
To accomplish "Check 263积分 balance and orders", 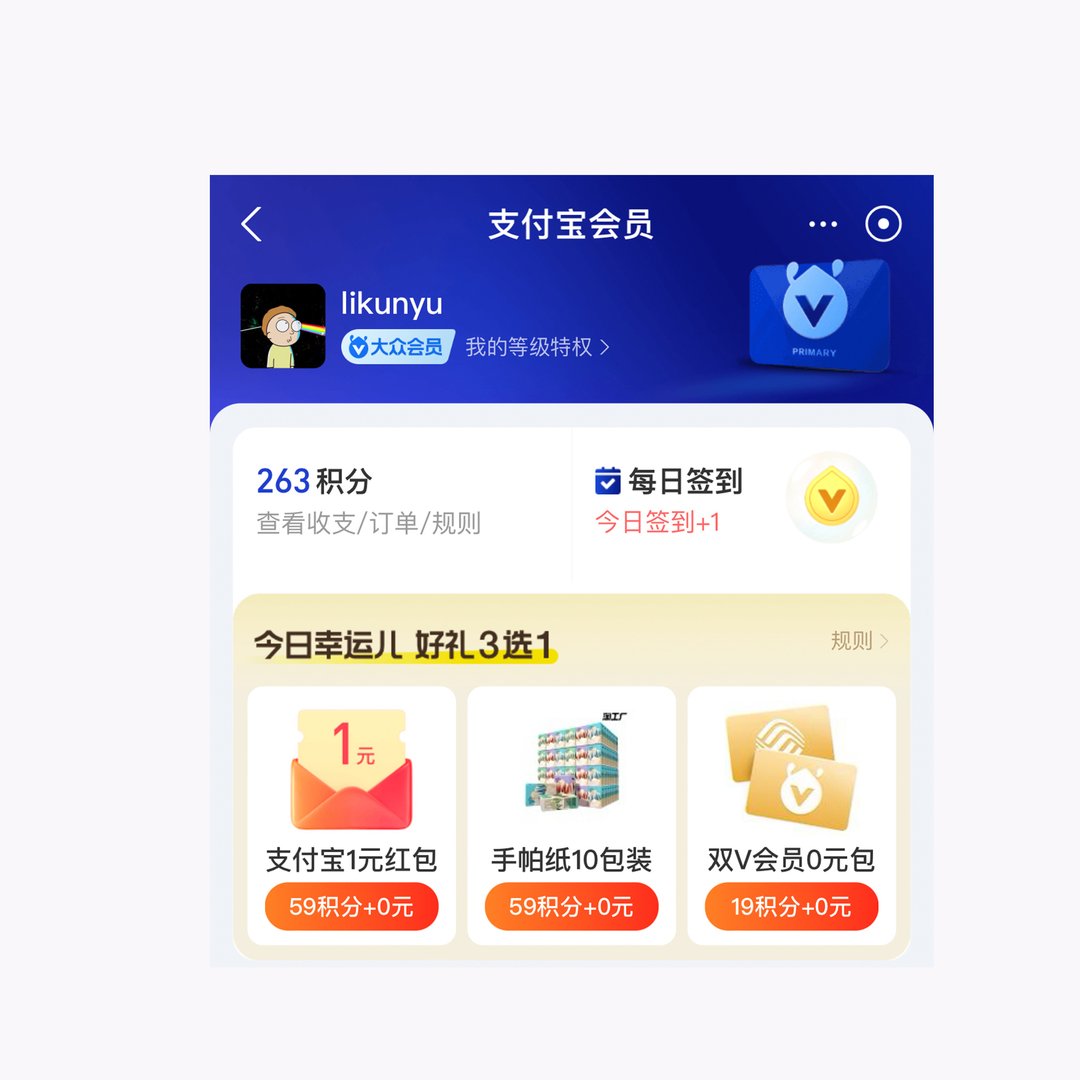I will pos(368,502).
